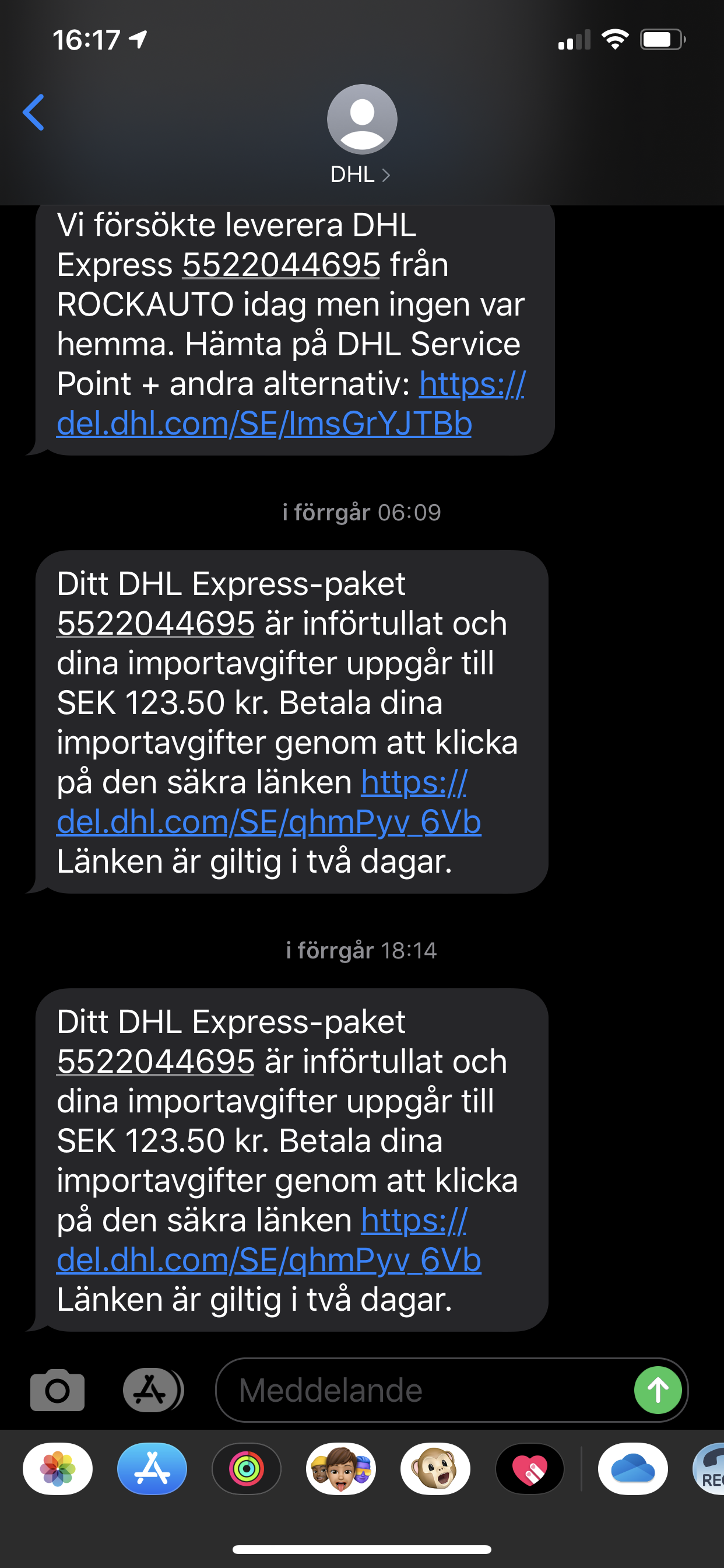The height and width of the screenshot is (1568, 724).
Task: Open the camera to attach a photo
Action: point(57,1390)
